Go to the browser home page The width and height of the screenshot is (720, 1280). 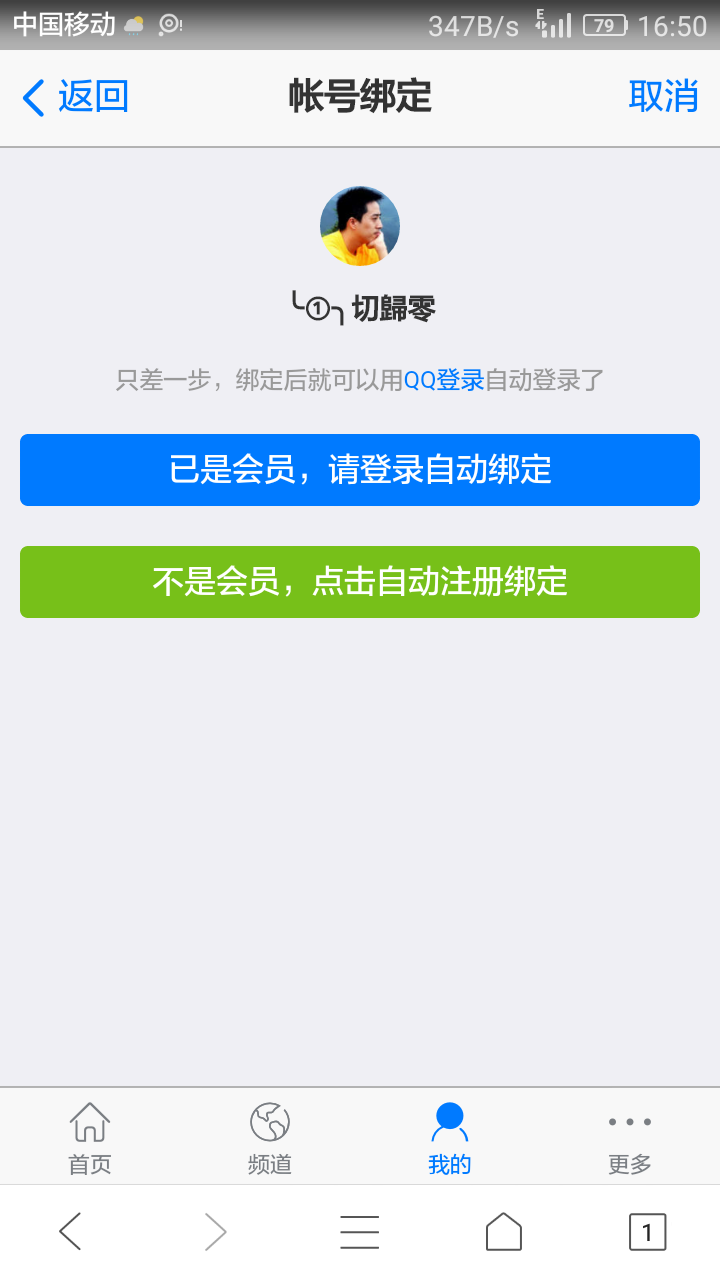(x=504, y=1231)
